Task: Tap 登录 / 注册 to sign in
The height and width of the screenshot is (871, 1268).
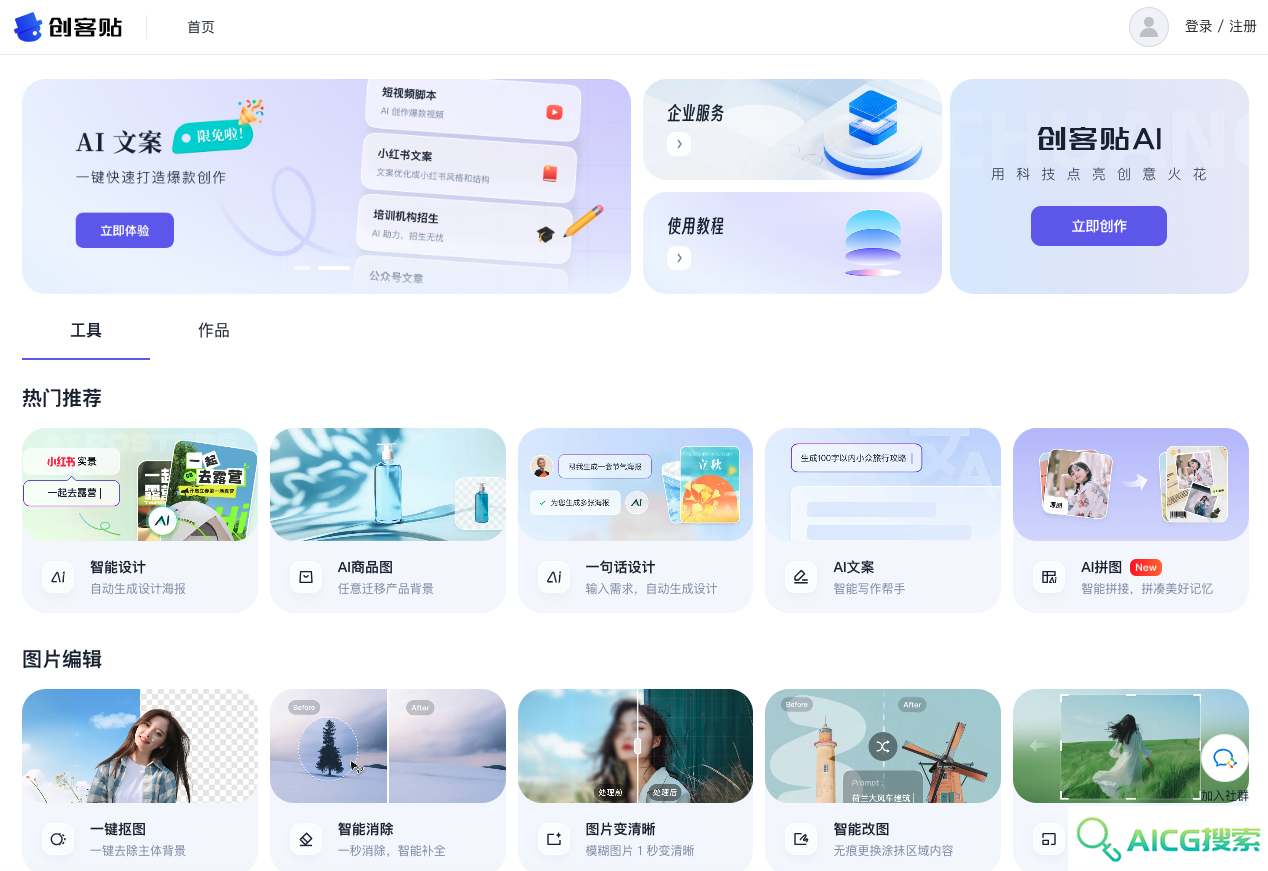Action: coord(1220,27)
